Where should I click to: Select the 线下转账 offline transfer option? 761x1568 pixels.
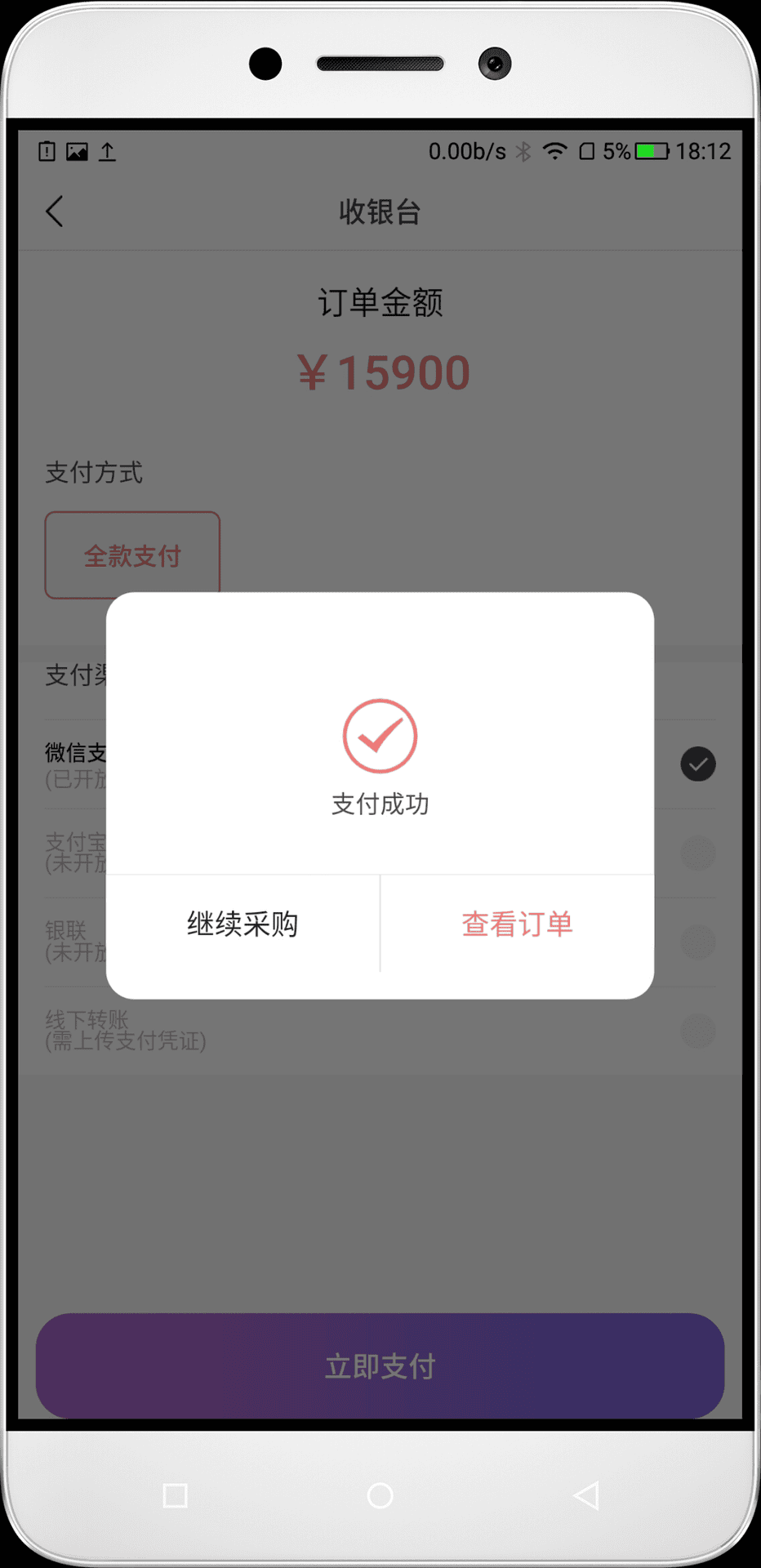coord(380,1031)
